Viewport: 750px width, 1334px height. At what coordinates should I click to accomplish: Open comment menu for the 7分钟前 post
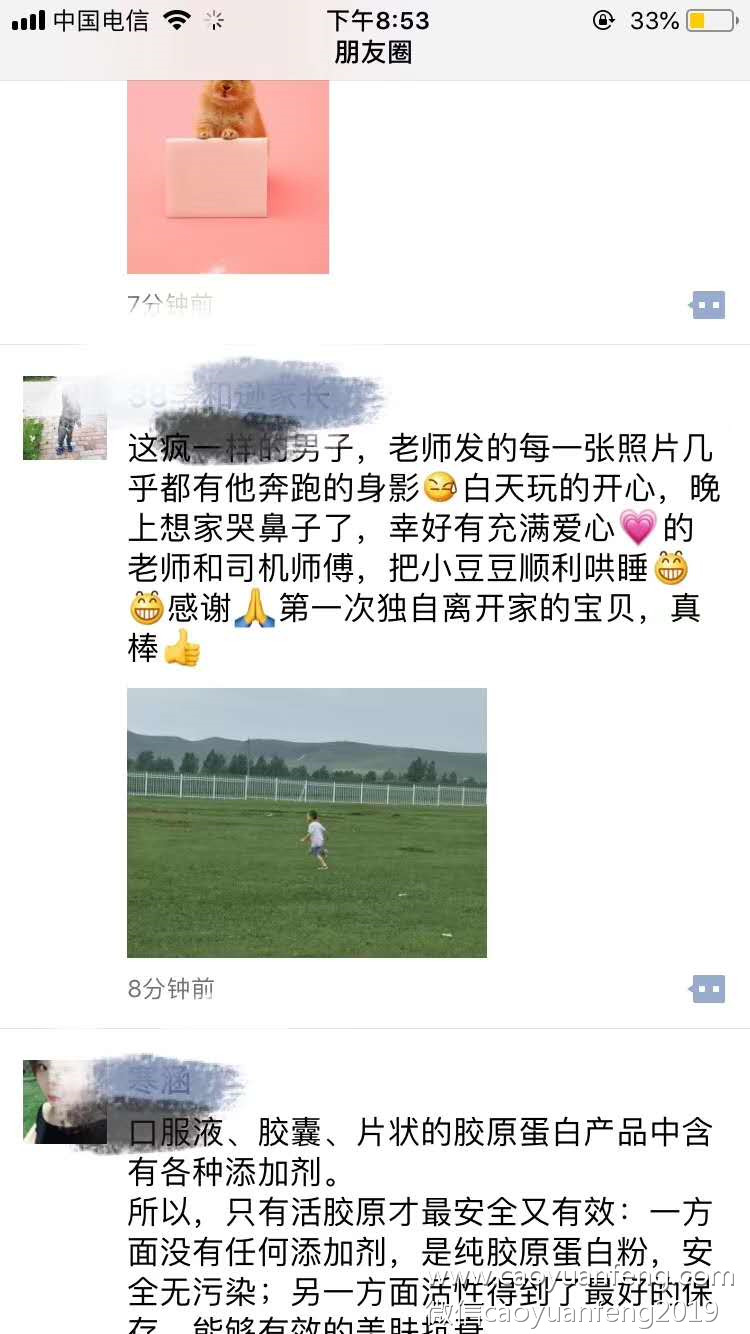coord(708,305)
